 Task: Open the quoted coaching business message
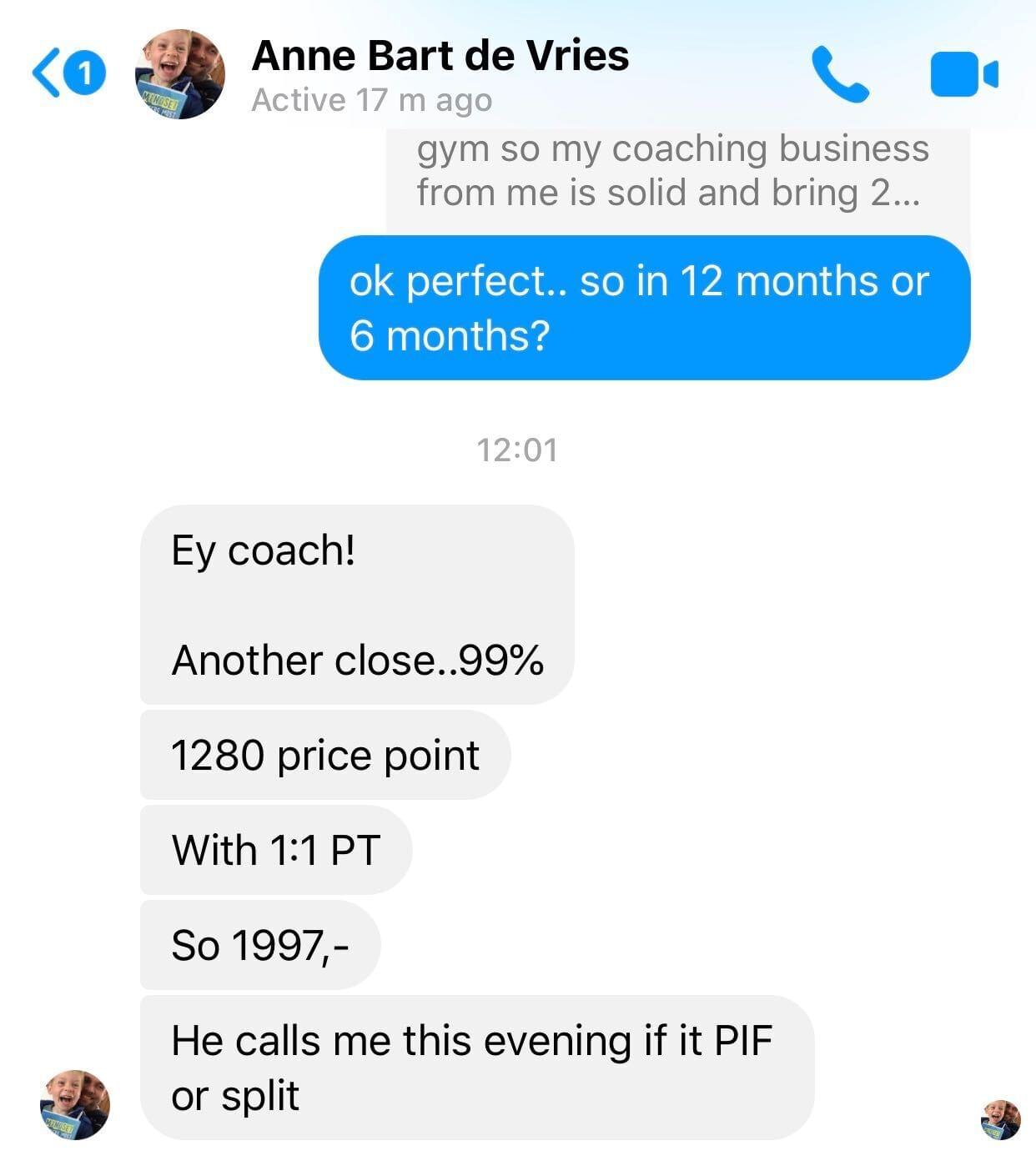[672, 171]
